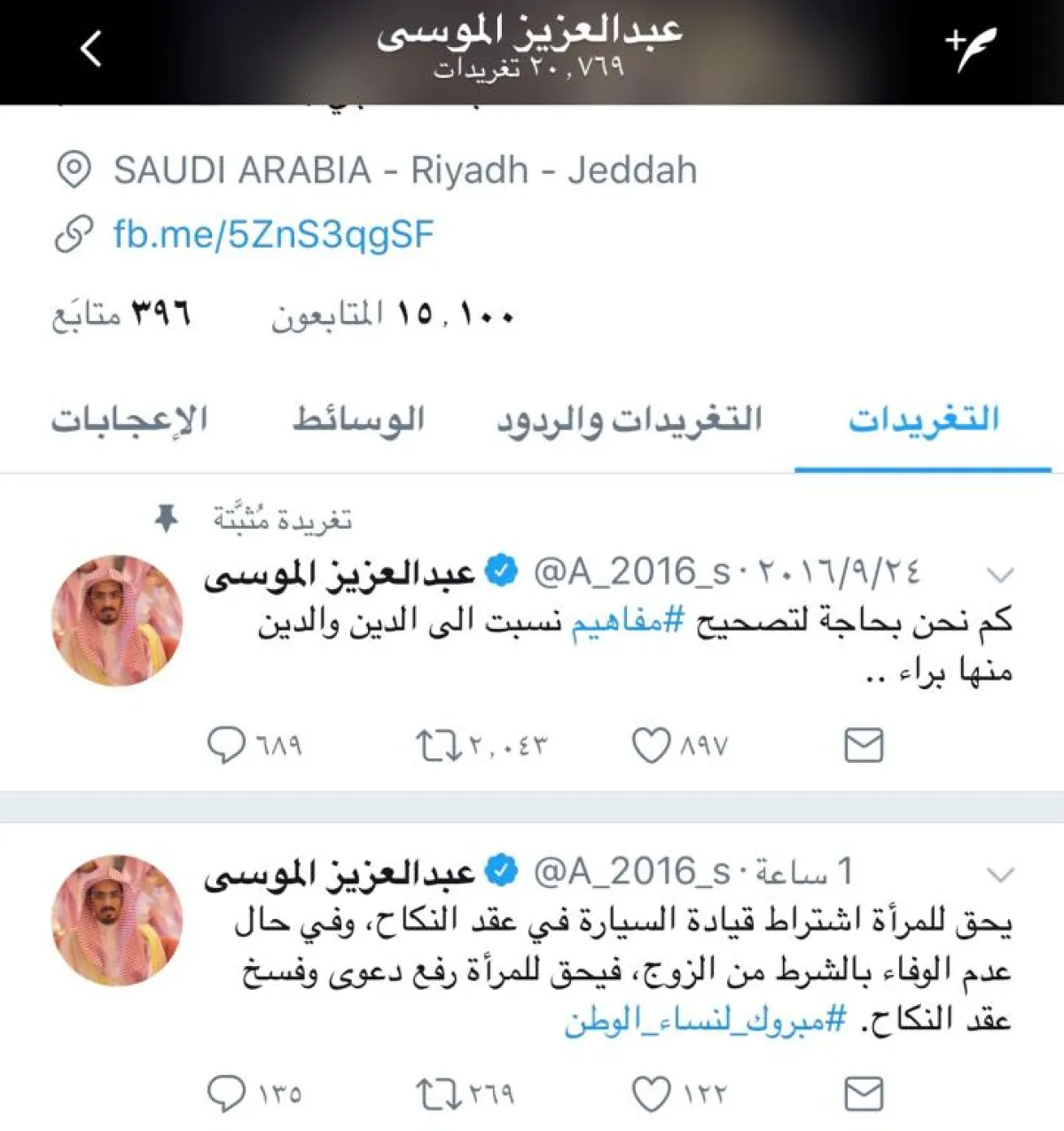The height and width of the screenshot is (1131, 1064).
Task: Compose a new tweet with the feather icon
Action: point(970,49)
